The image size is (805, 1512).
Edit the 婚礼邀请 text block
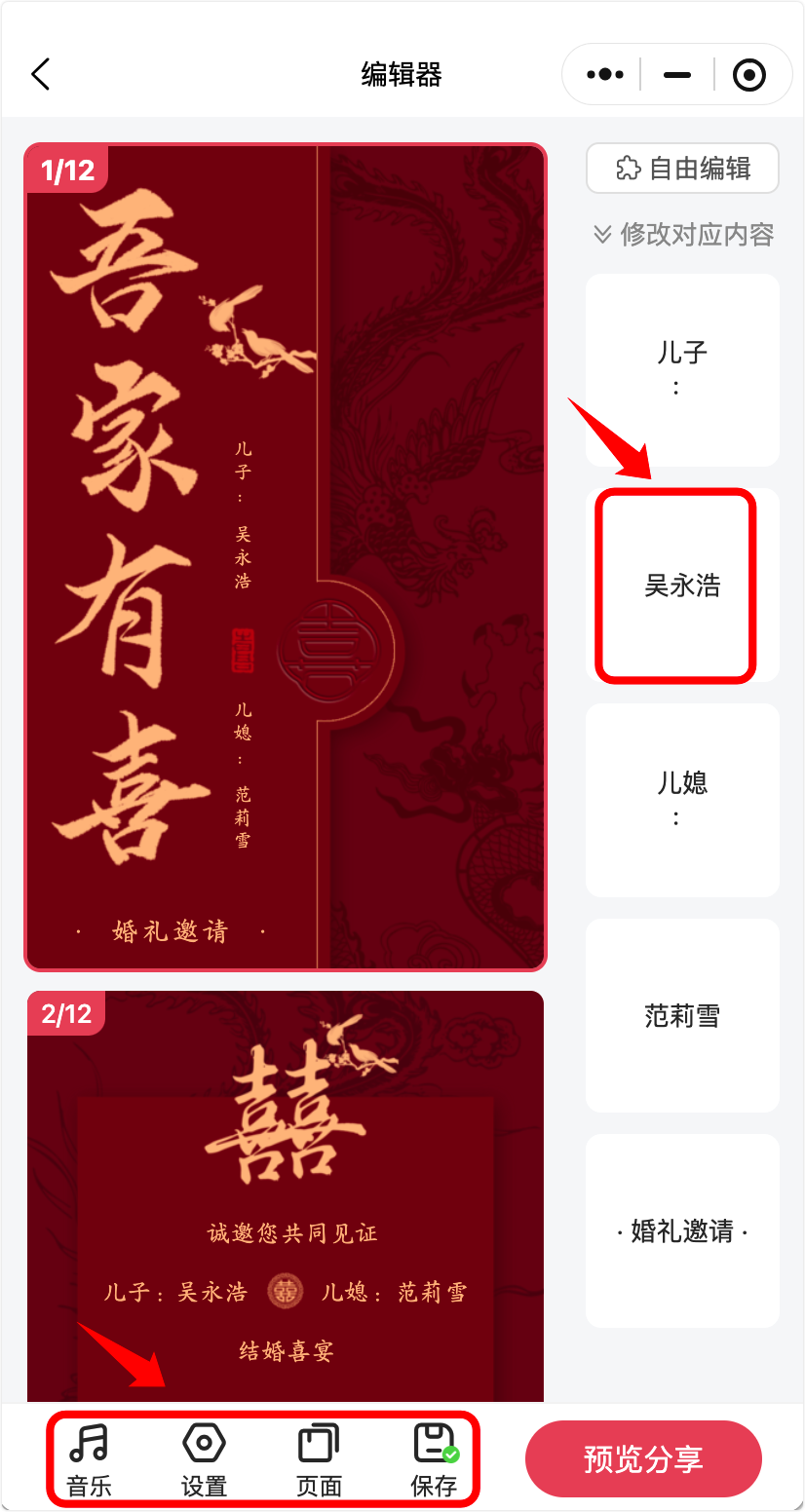pos(682,1230)
